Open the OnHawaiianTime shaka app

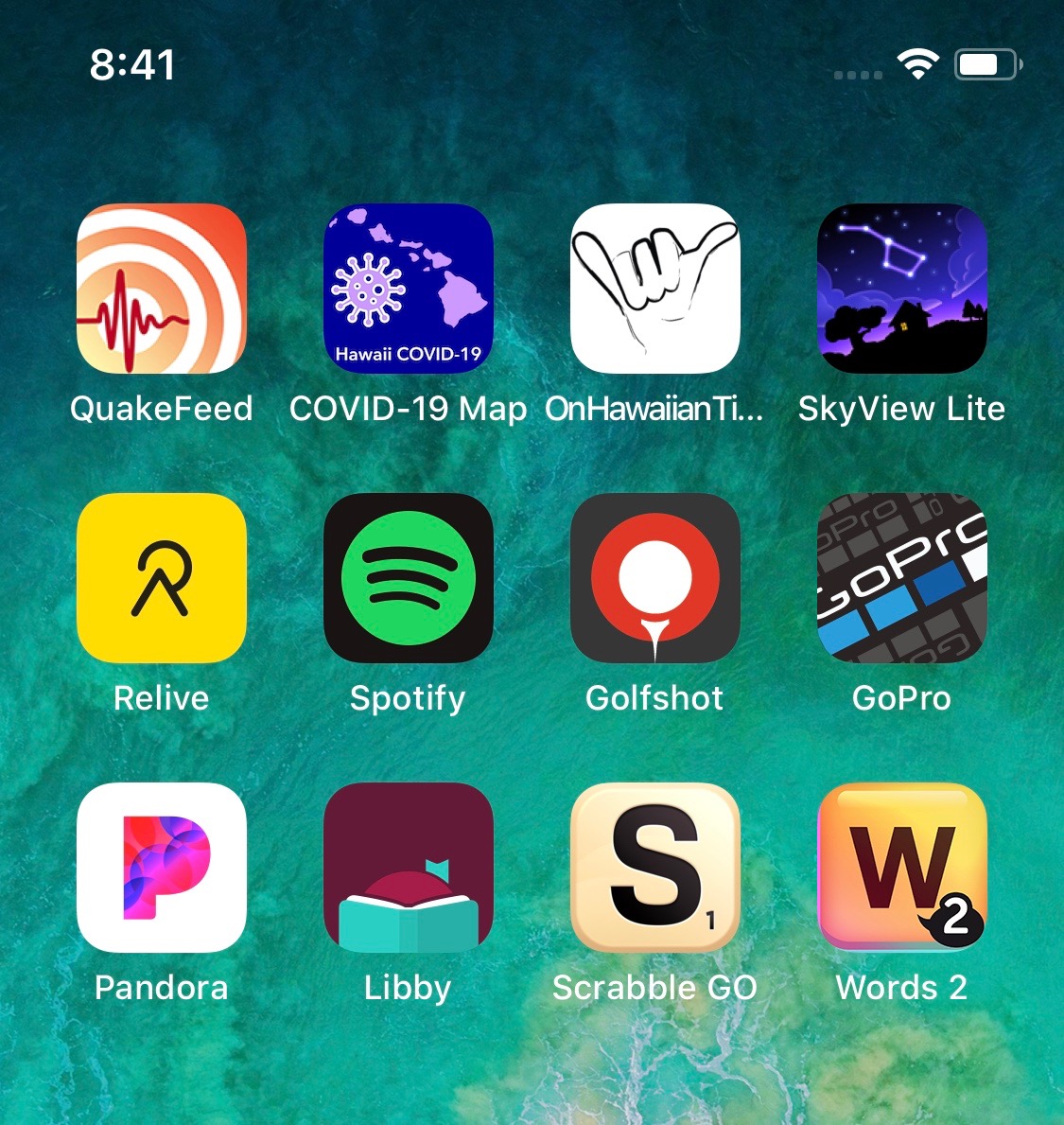point(655,289)
